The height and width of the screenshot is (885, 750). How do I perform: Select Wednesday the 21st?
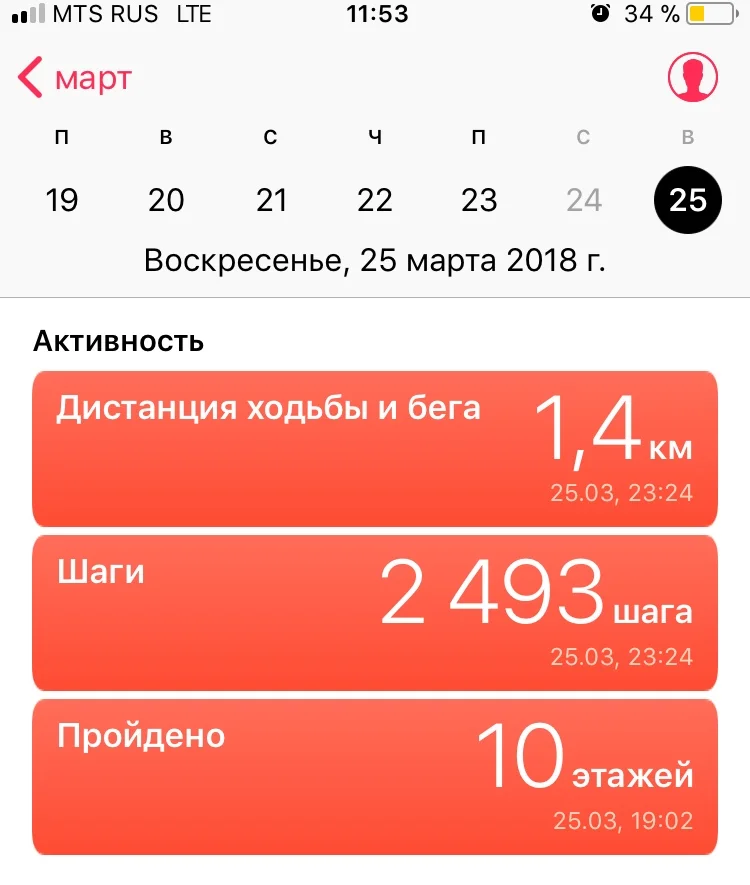(271, 200)
